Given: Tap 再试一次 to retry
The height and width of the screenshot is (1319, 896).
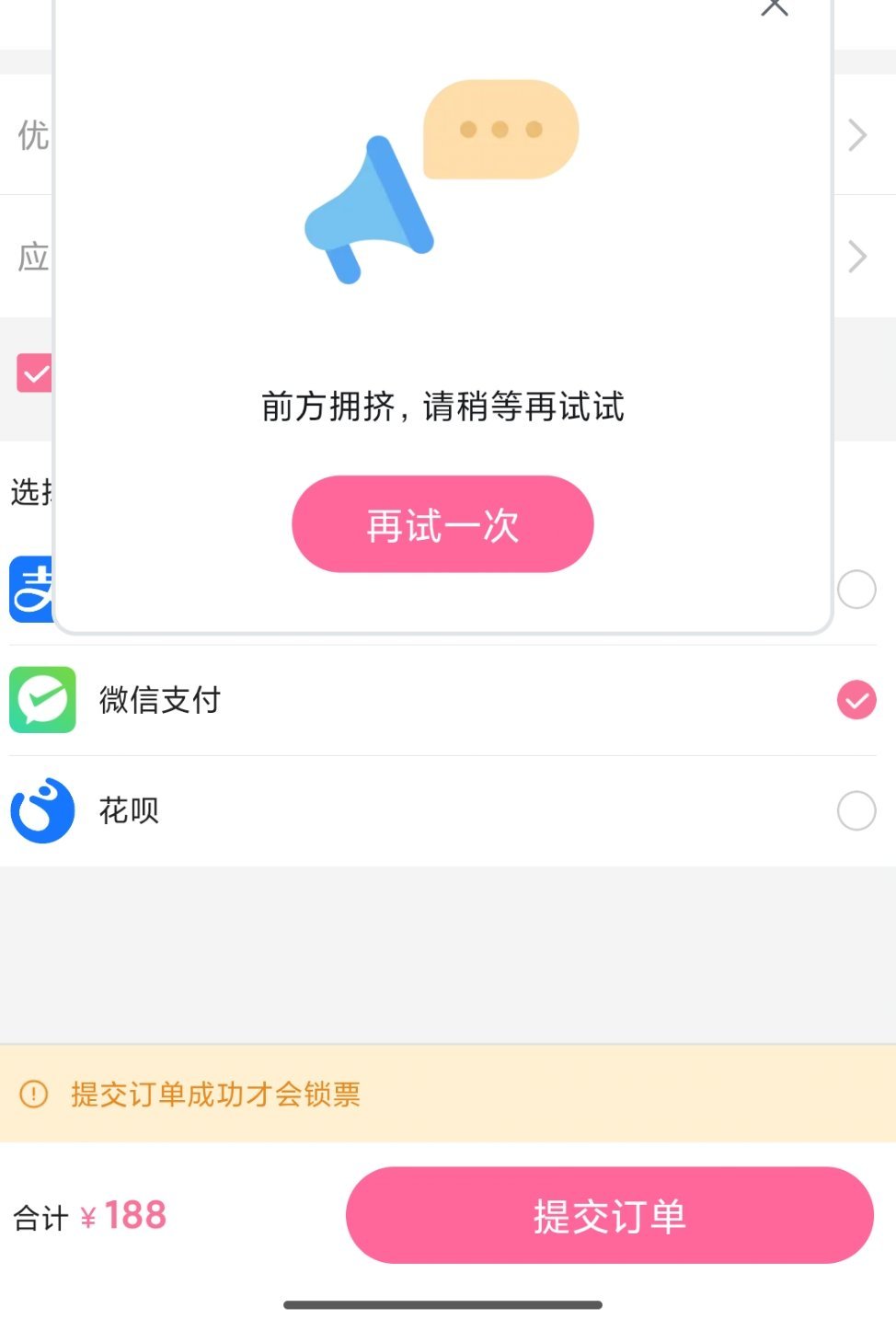Looking at the screenshot, I should (x=442, y=524).
